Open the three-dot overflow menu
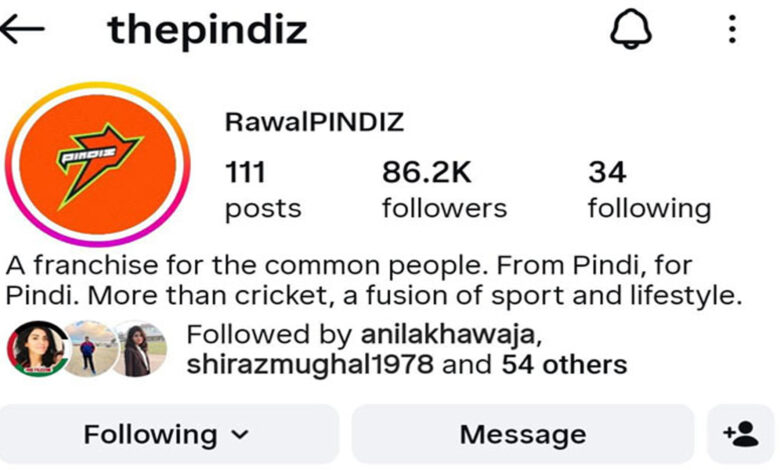The width and height of the screenshot is (780, 470). click(x=733, y=30)
